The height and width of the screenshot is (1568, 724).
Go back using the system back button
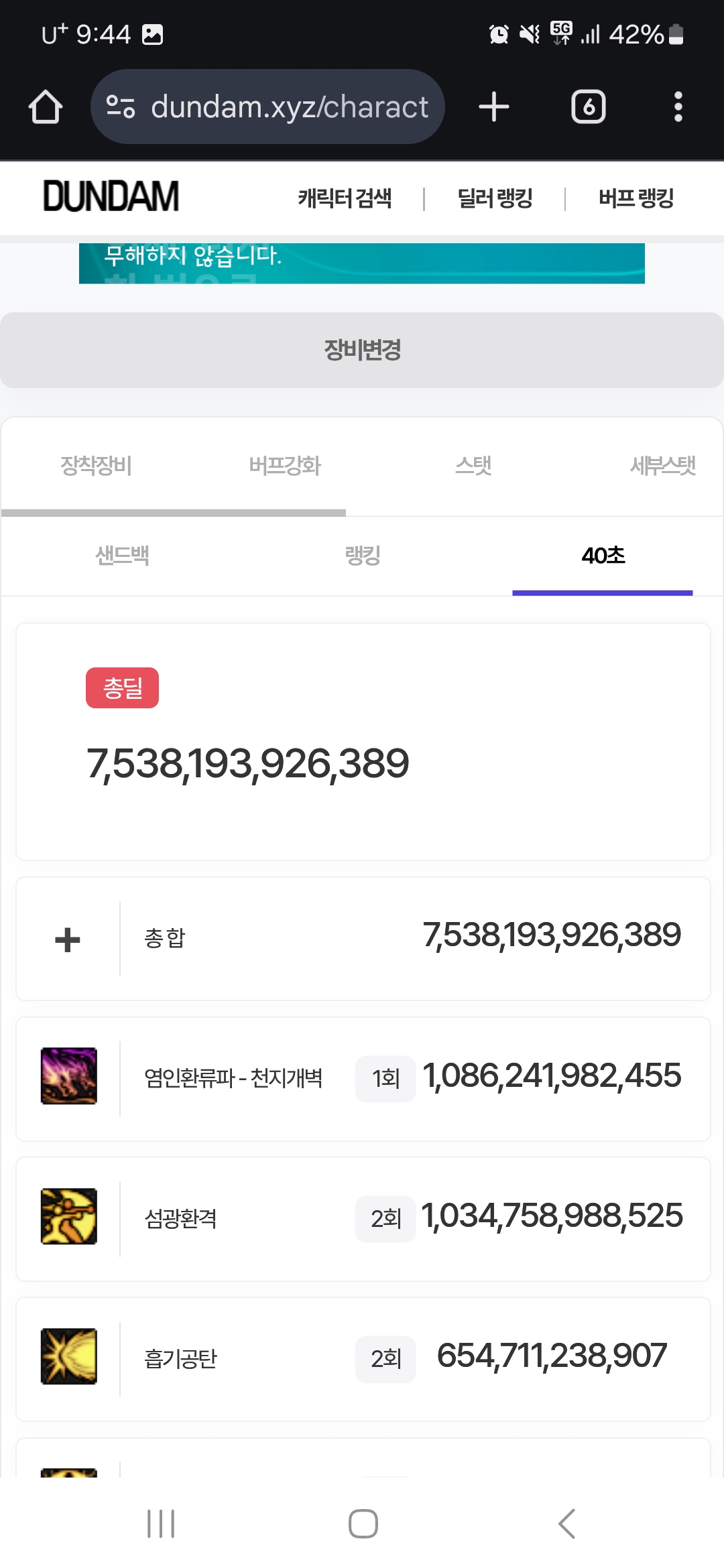pyautogui.click(x=566, y=1523)
